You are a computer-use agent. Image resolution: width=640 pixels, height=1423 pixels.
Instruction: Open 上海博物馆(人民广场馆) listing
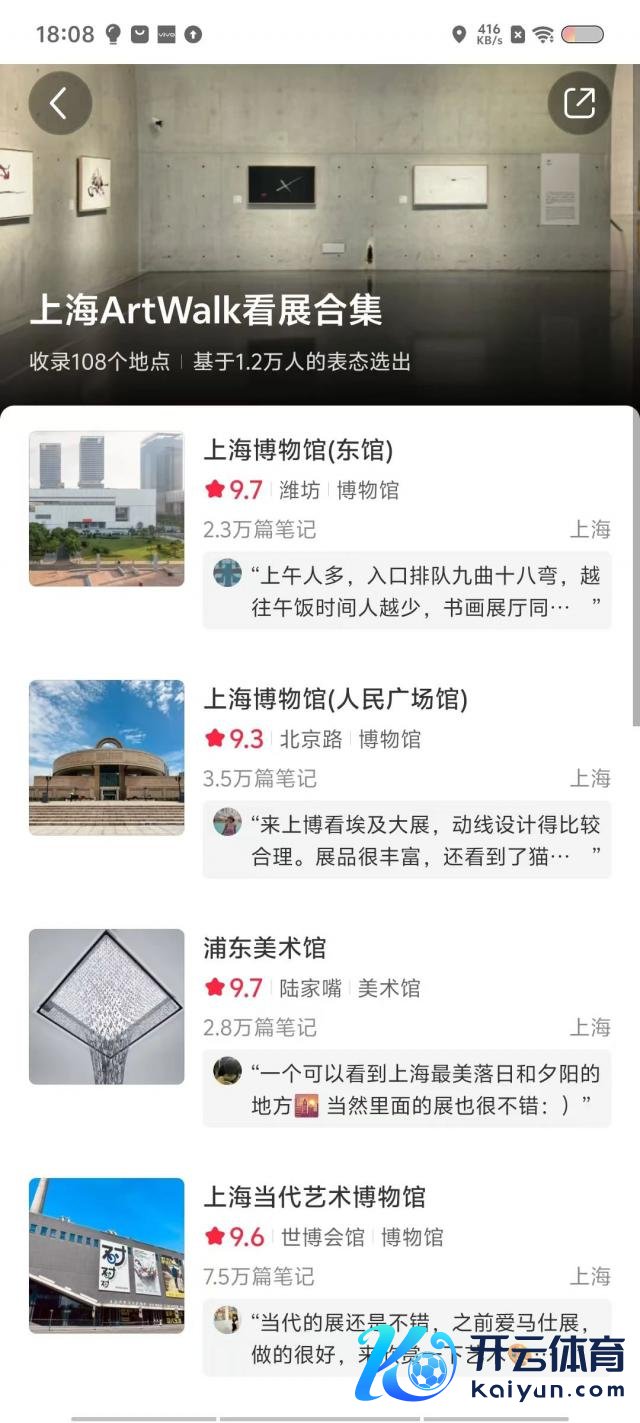pyautogui.click(x=335, y=699)
